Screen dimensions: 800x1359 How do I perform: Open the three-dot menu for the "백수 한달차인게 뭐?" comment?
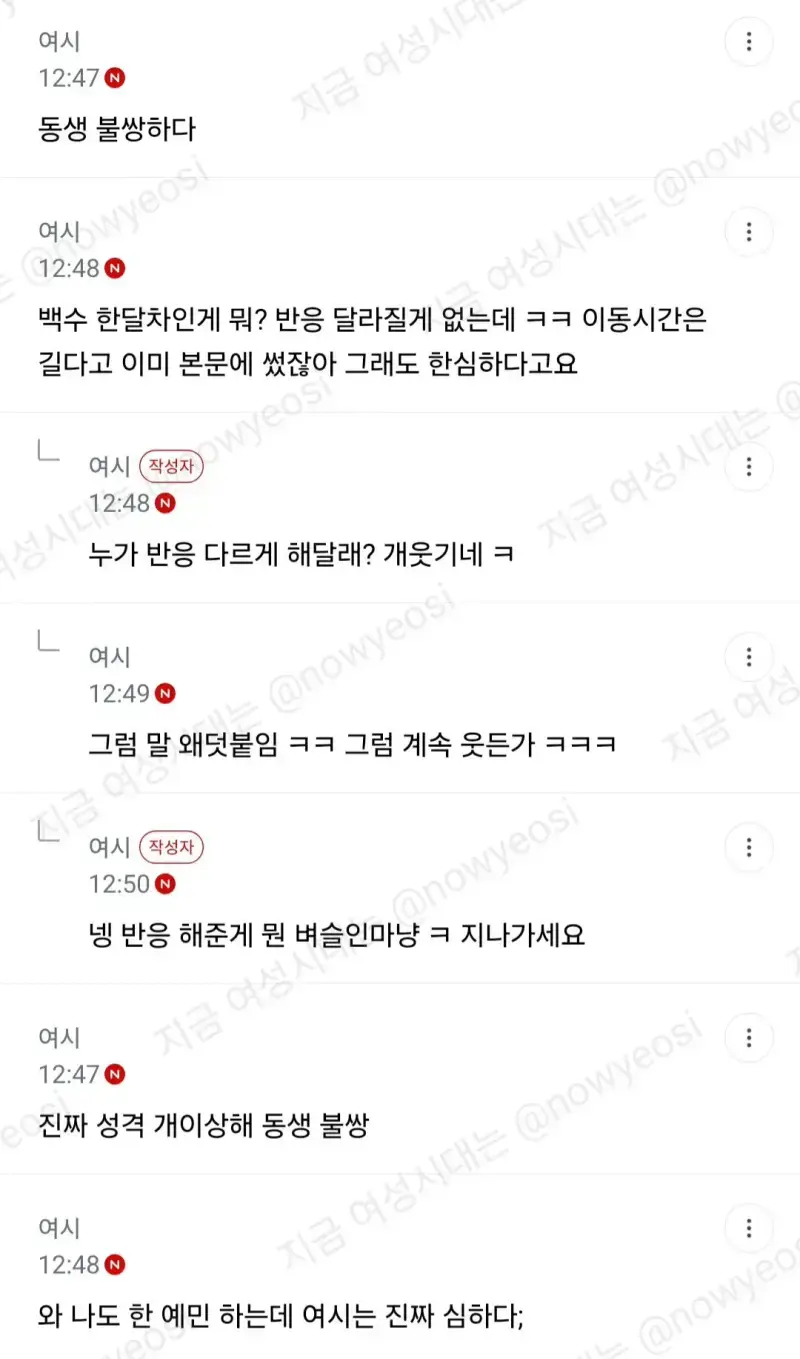(x=749, y=233)
